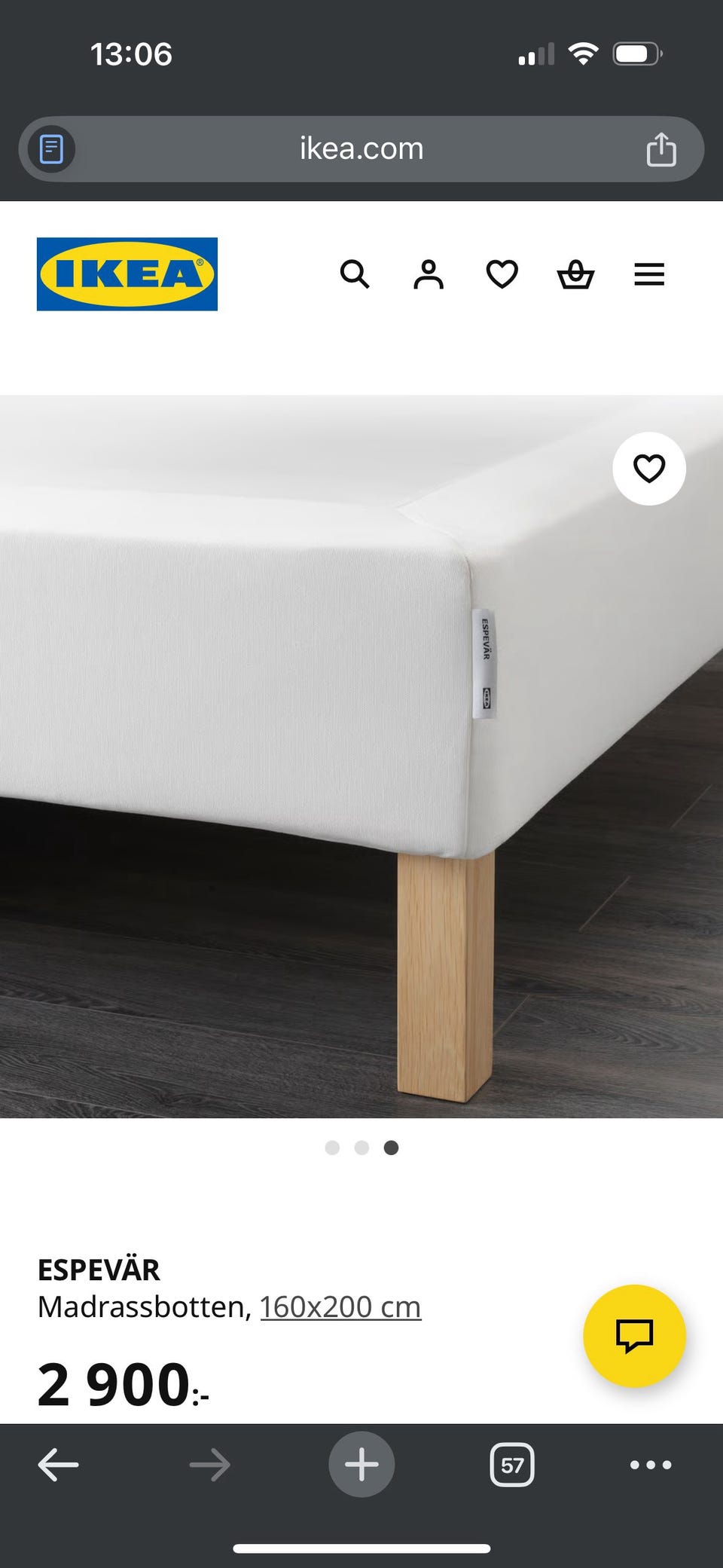Open the account profile icon

429,274
